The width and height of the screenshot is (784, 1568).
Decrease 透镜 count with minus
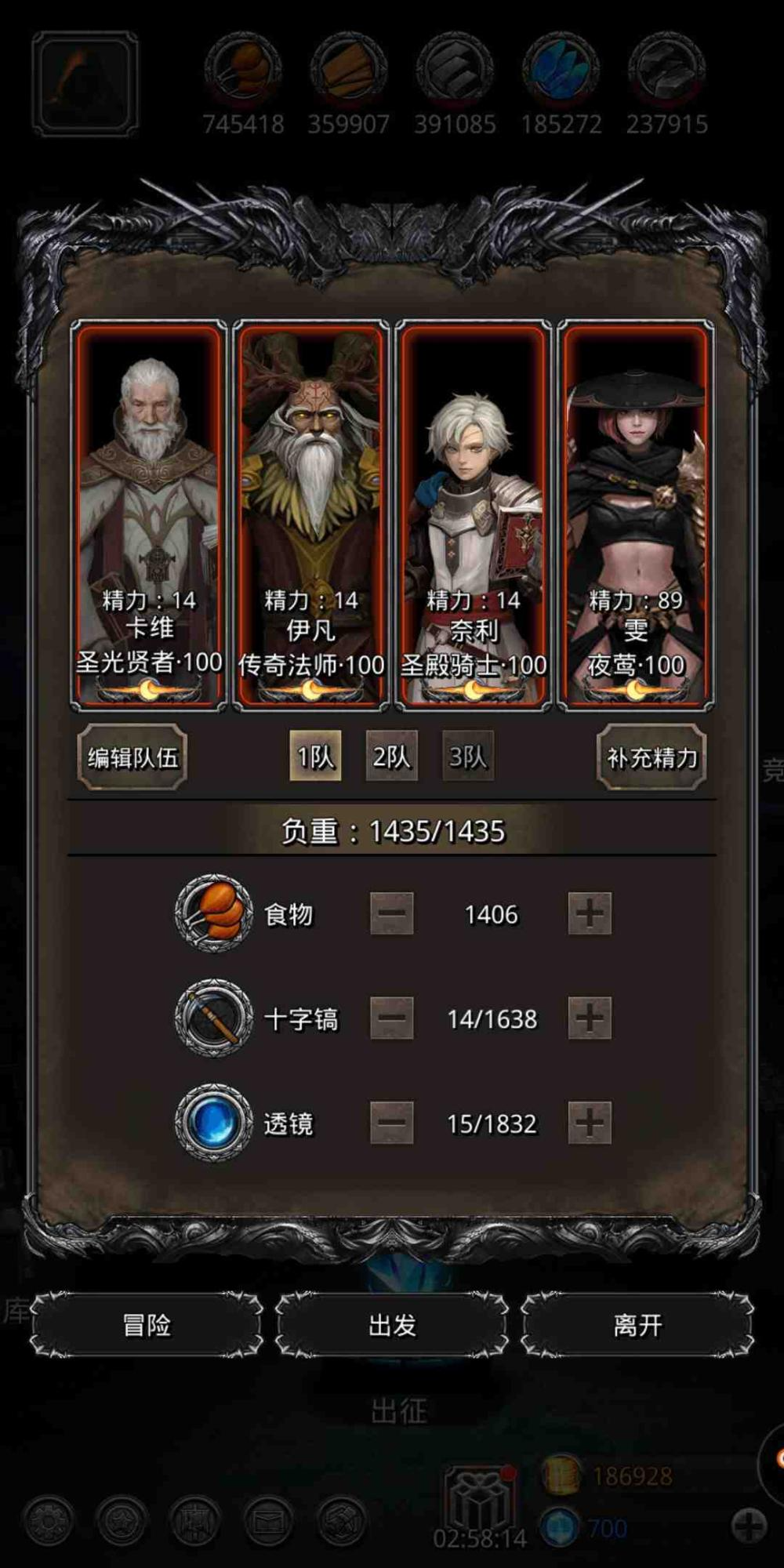pyautogui.click(x=392, y=1123)
